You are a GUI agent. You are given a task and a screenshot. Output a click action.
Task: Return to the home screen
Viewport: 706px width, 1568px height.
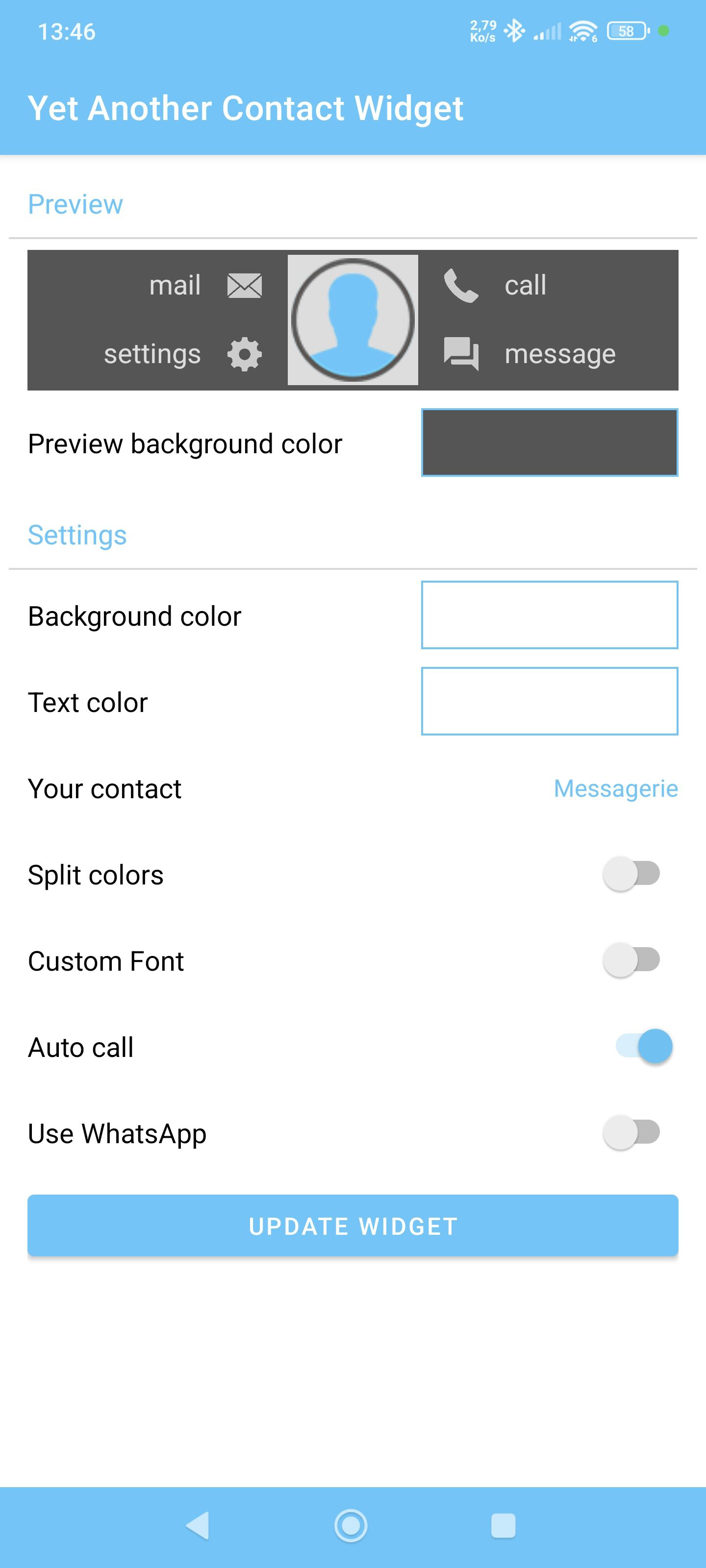tap(351, 1525)
